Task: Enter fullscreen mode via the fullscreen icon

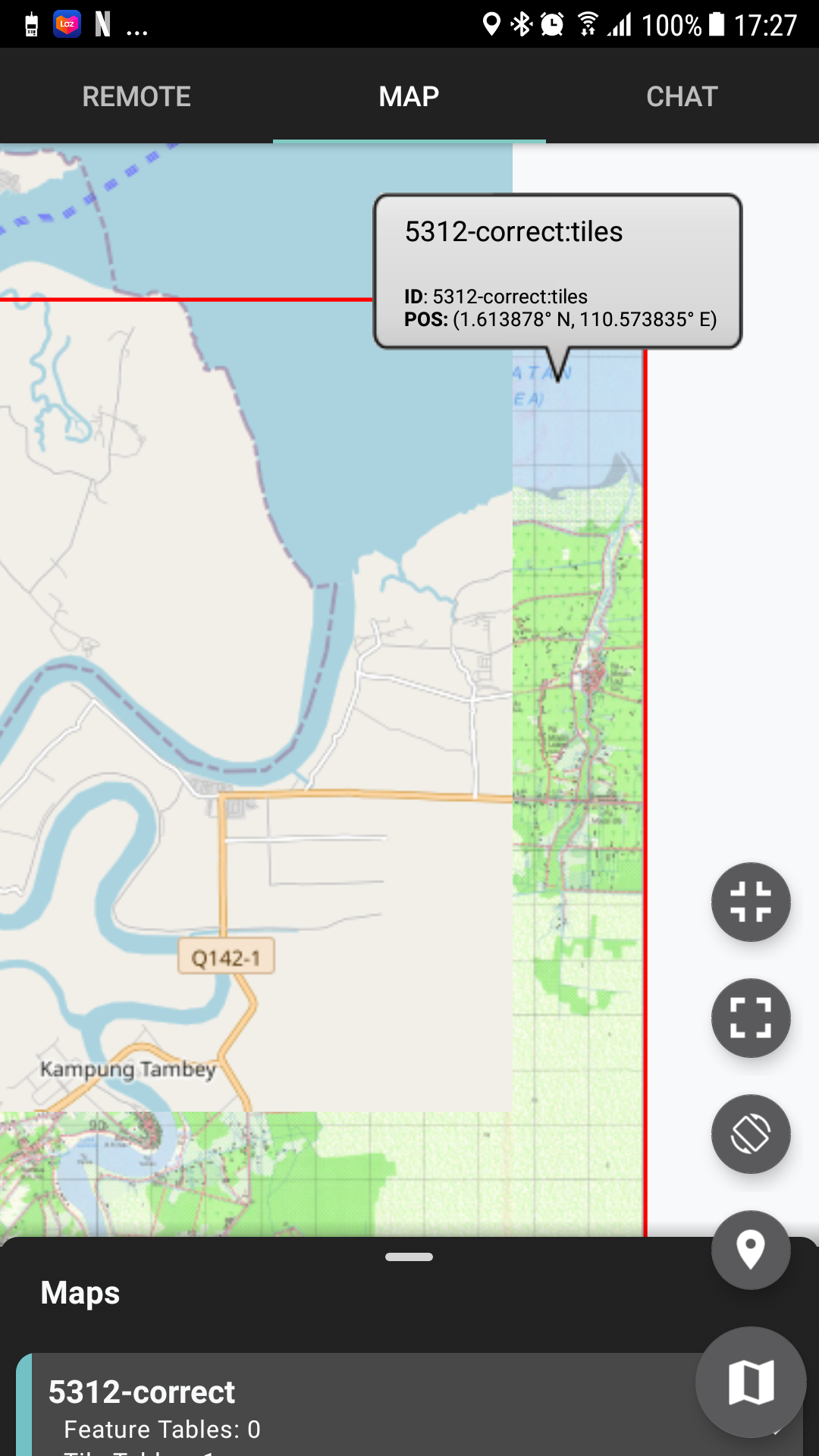Action: coord(750,1018)
